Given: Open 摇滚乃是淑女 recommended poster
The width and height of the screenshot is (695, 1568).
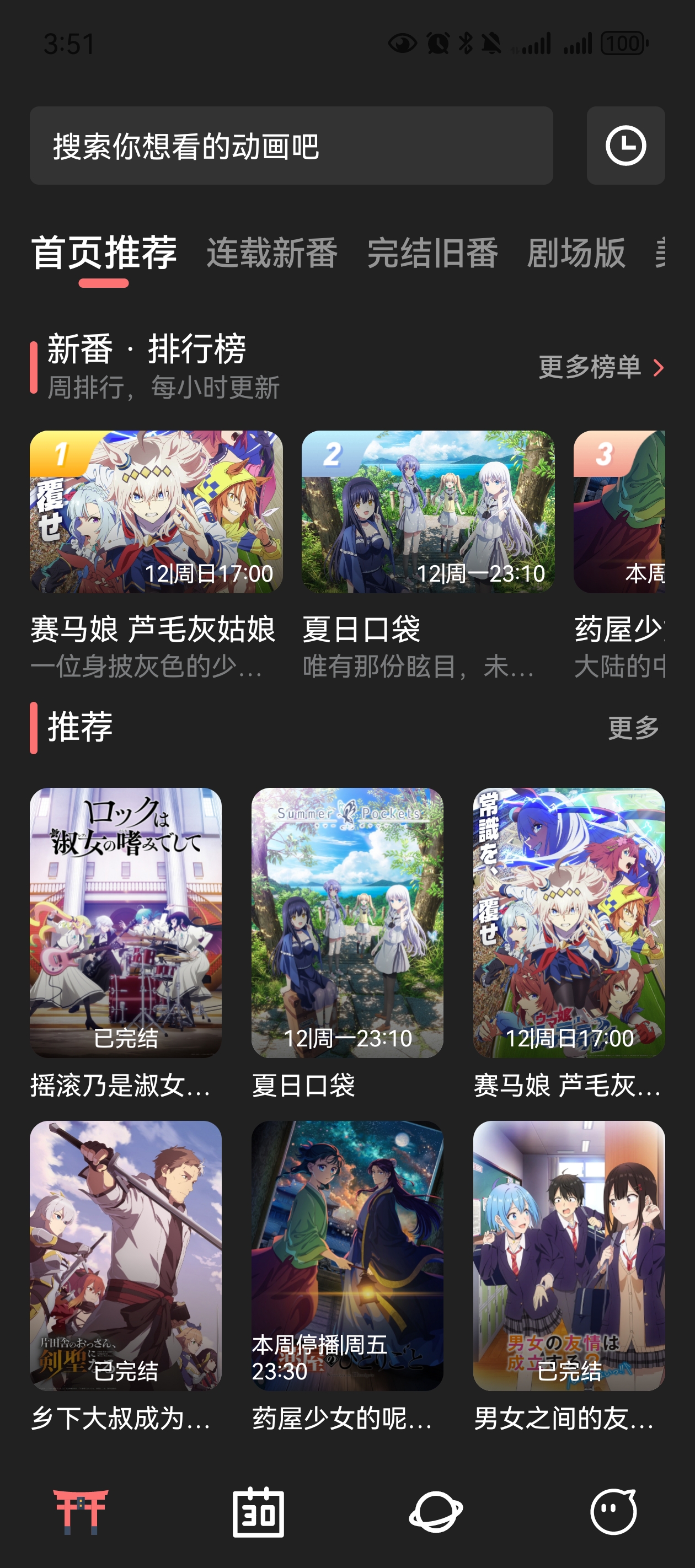Looking at the screenshot, I should coord(125,922).
